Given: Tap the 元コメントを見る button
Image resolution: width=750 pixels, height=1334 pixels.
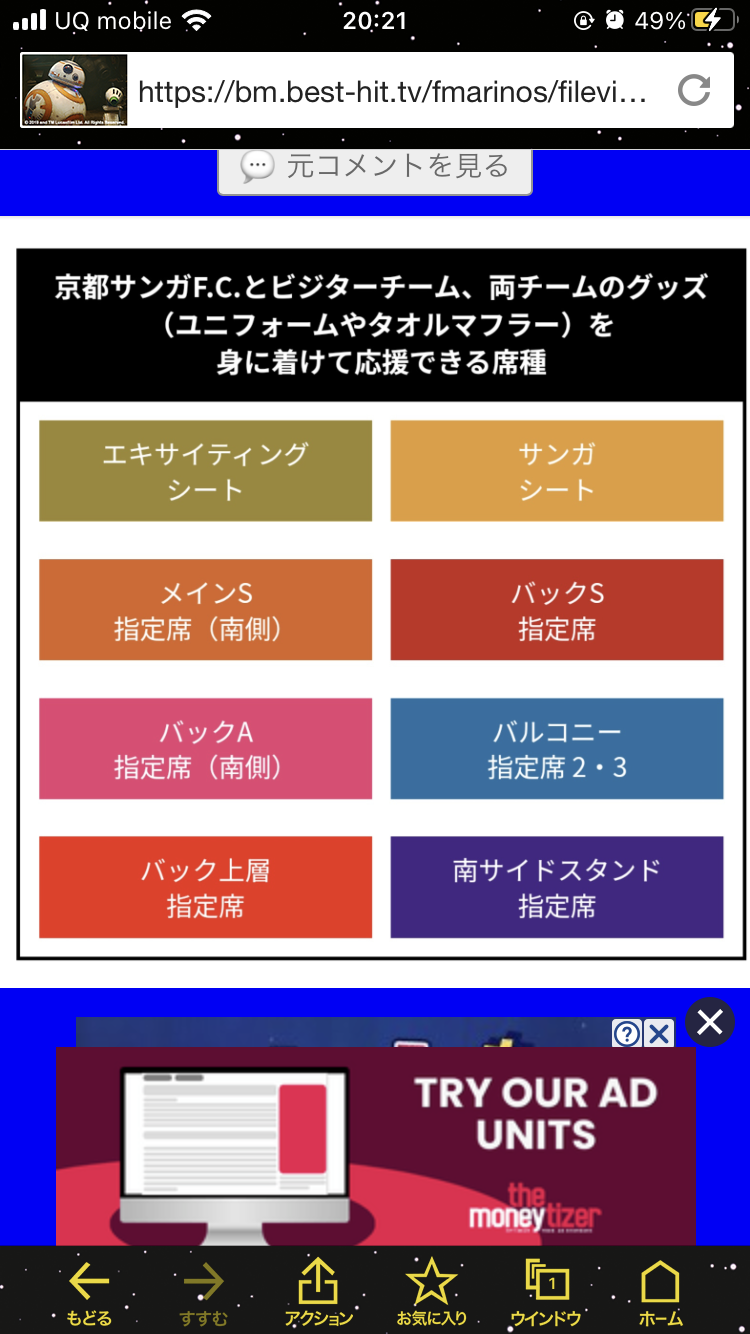Looking at the screenshot, I should pyautogui.click(x=375, y=168).
